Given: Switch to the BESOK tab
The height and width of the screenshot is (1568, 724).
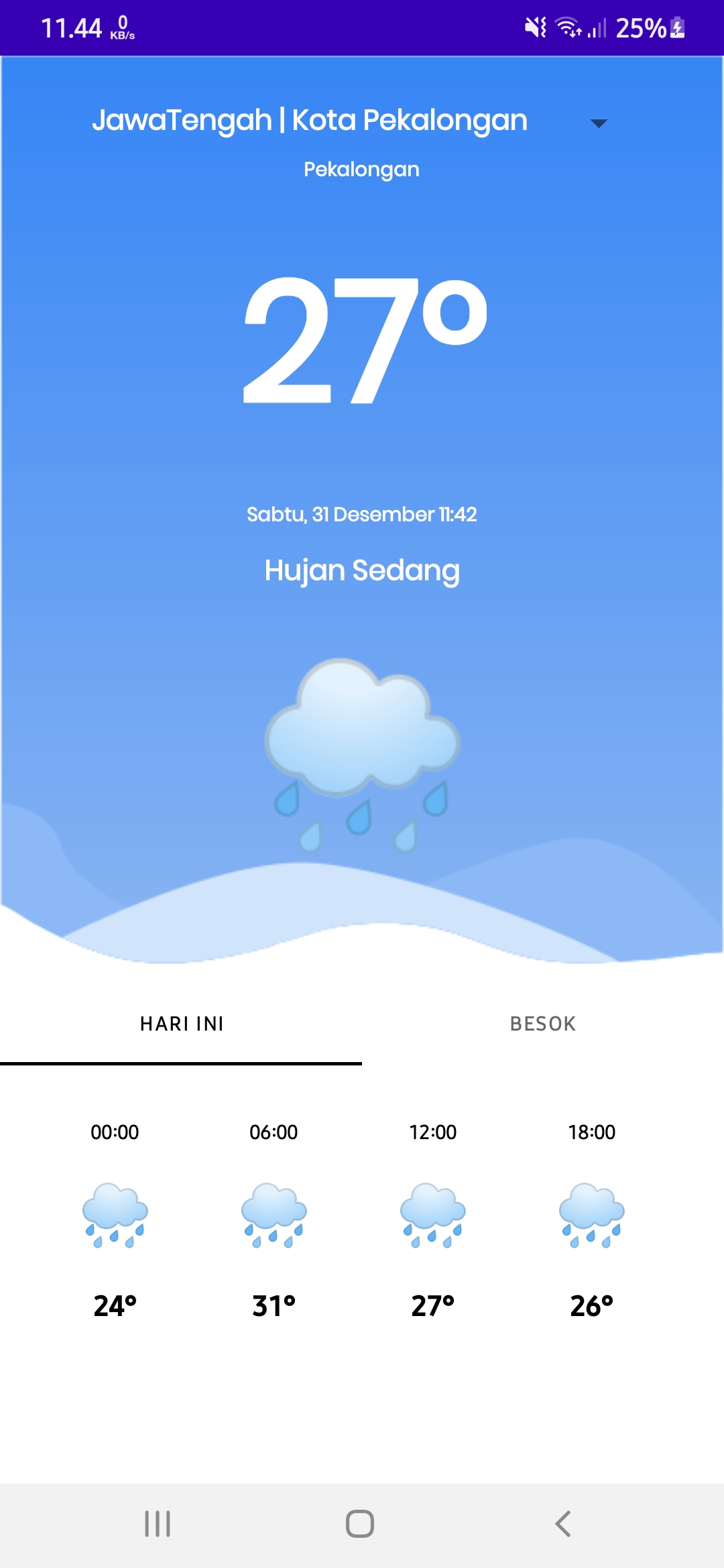Looking at the screenshot, I should [x=542, y=1023].
